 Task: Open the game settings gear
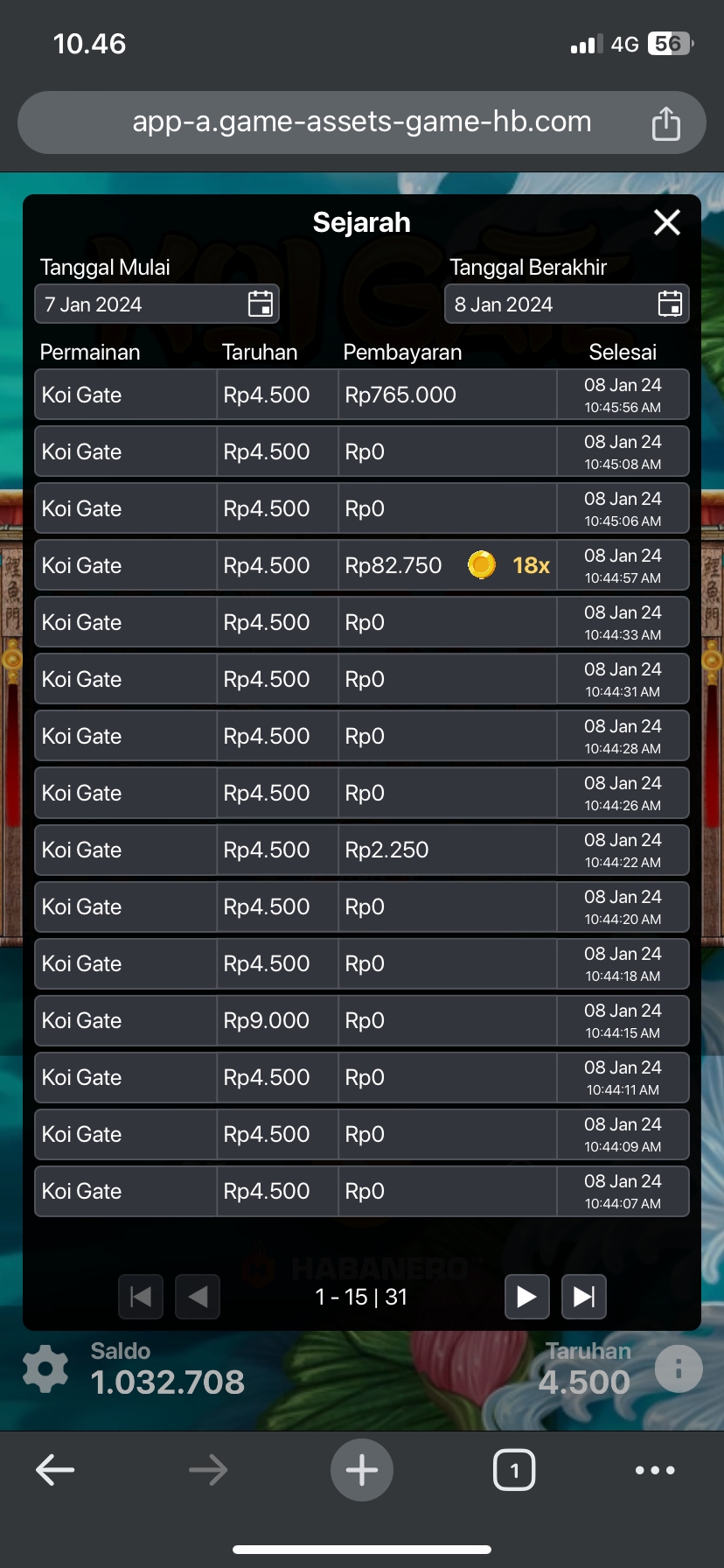click(x=45, y=1368)
